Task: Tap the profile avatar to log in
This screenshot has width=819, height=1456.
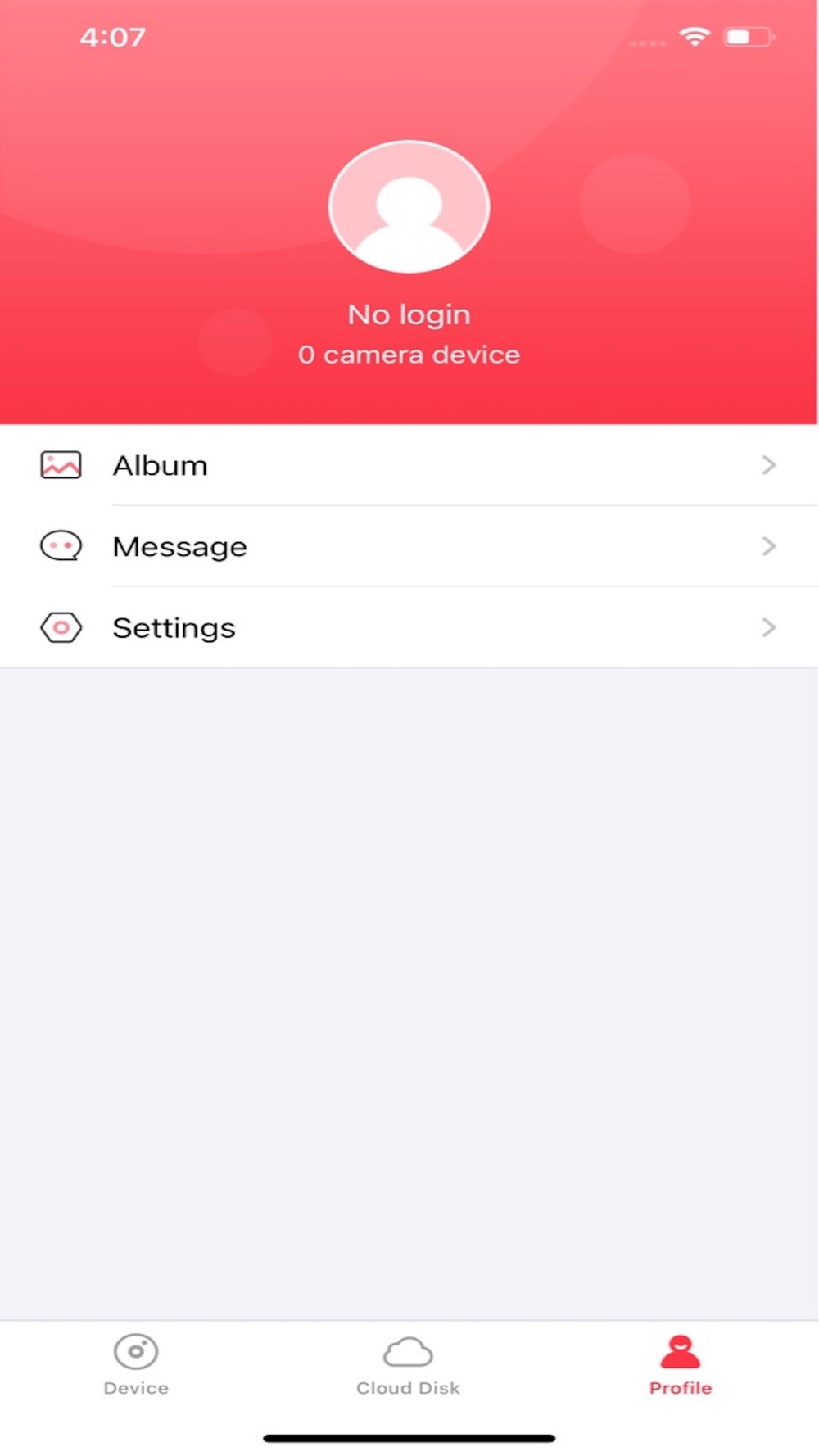Action: click(x=409, y=206)
